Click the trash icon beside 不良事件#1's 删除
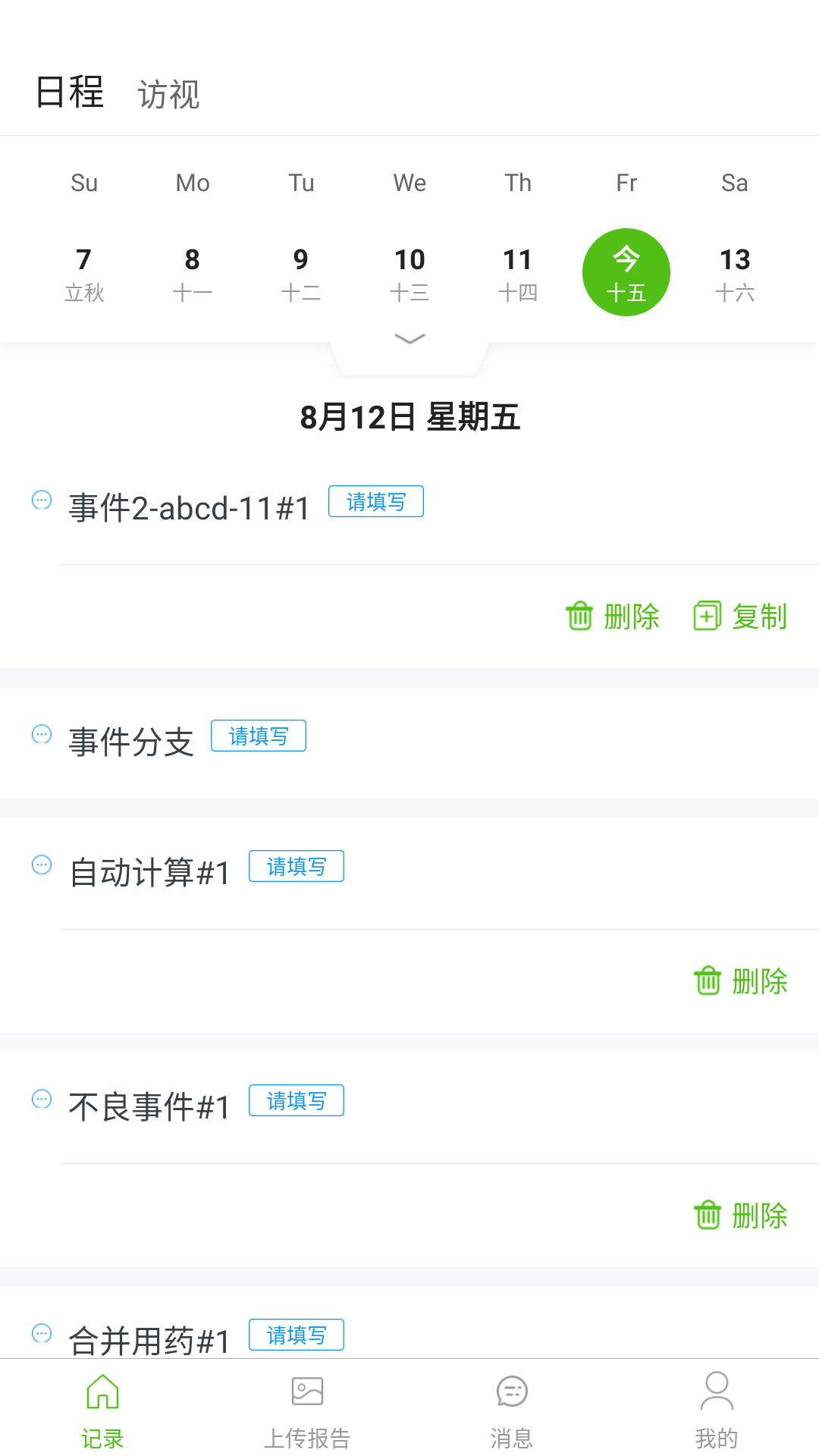Viewport: 819px width, 1456px height. [x=708, y=1215]
